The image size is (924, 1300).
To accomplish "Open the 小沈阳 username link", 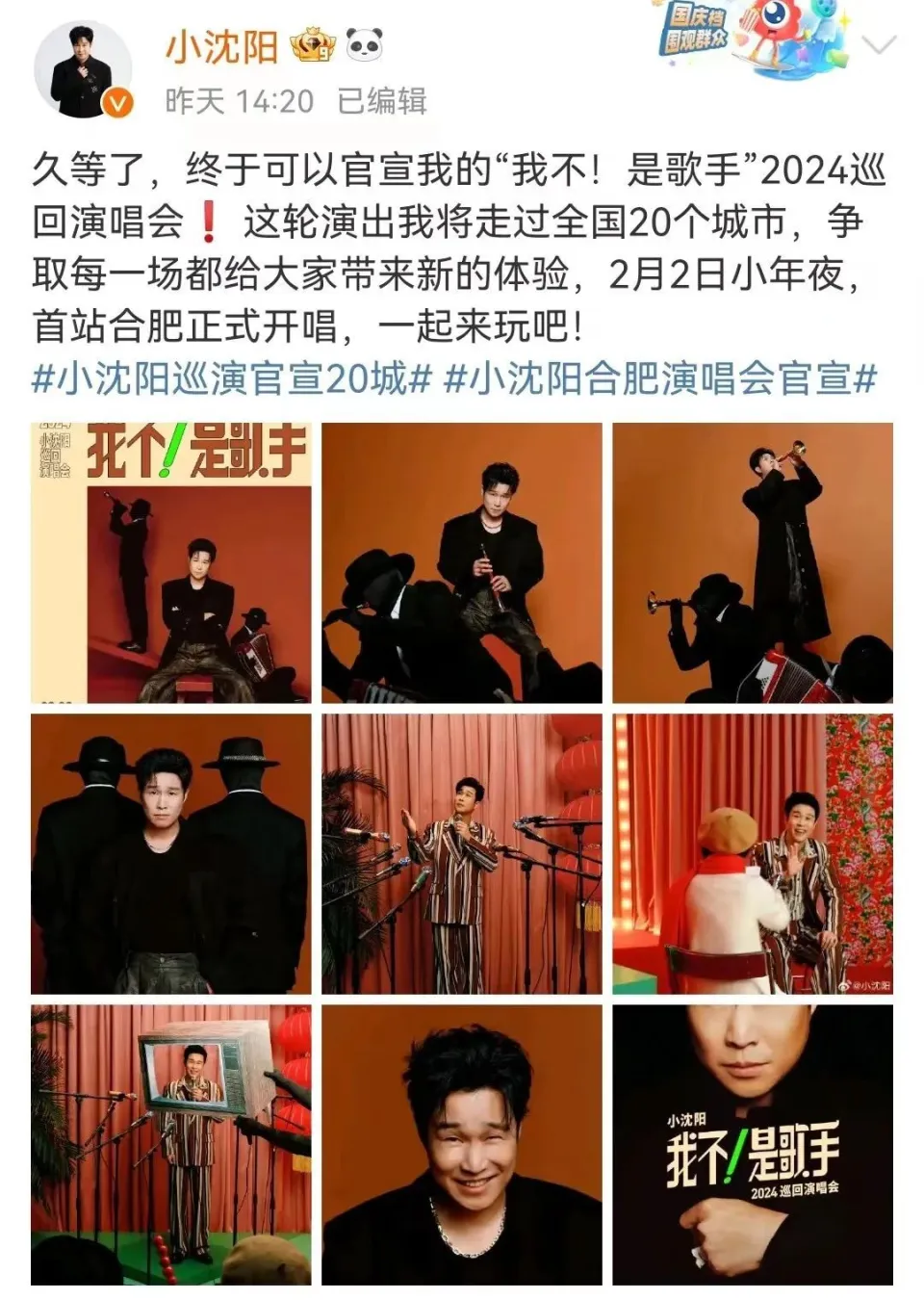I will pos(220,47).
